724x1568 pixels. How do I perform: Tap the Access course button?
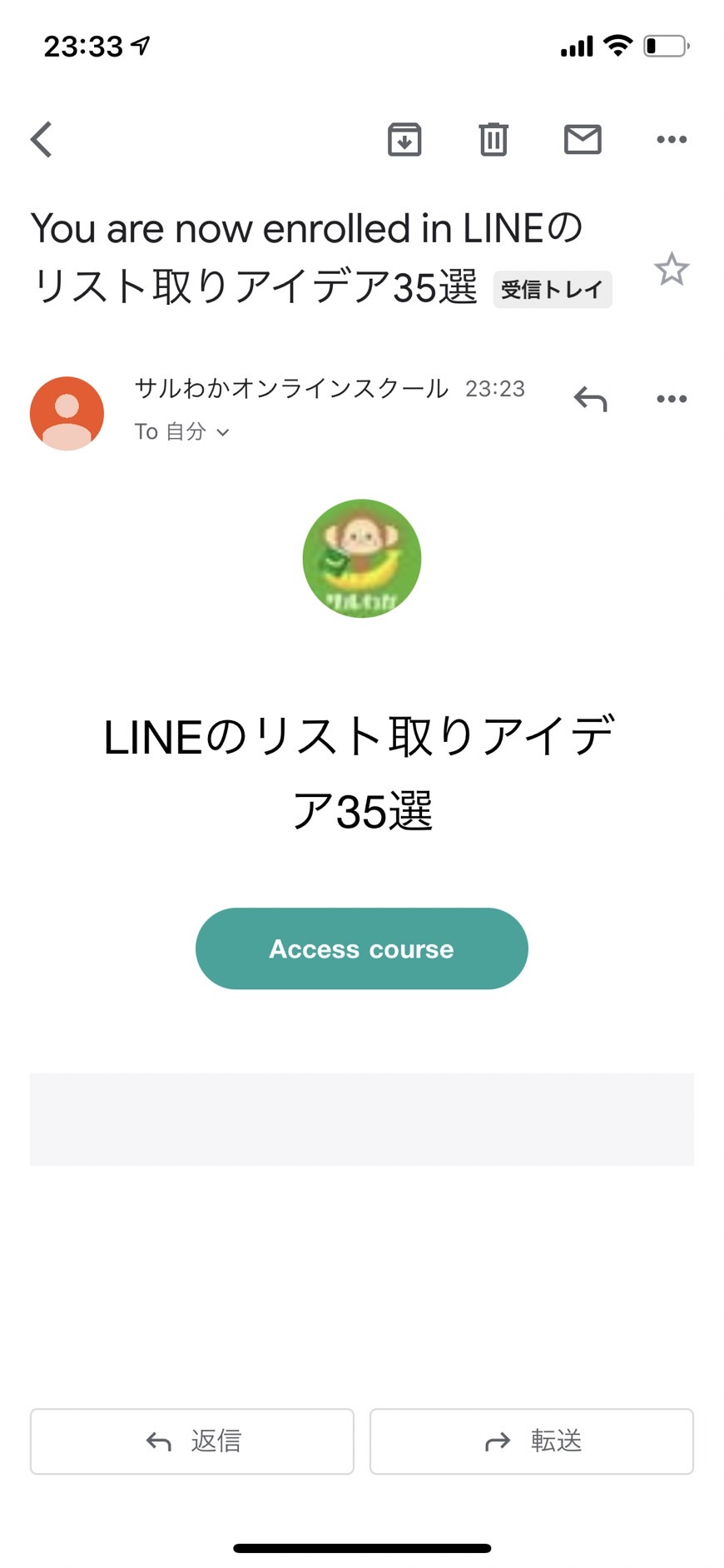point(362,948)
